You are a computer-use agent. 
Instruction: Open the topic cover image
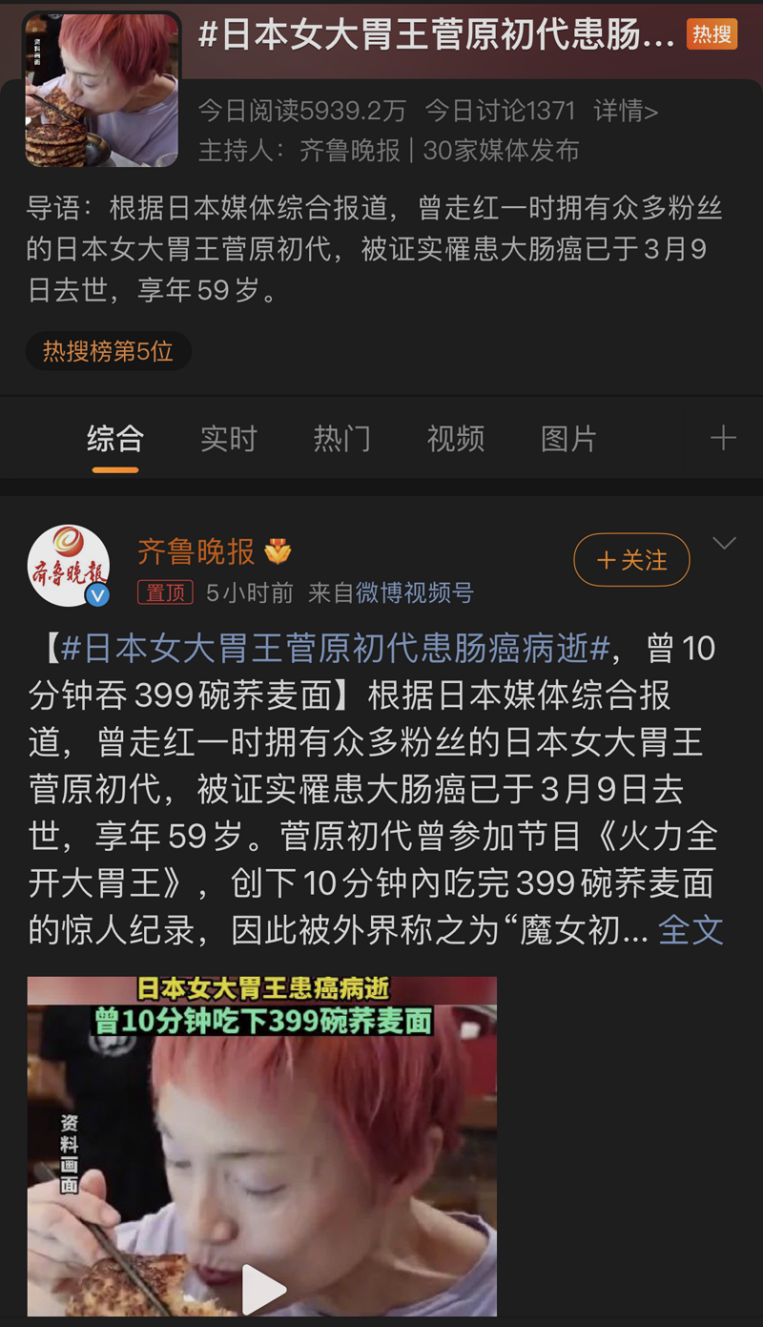102,90
